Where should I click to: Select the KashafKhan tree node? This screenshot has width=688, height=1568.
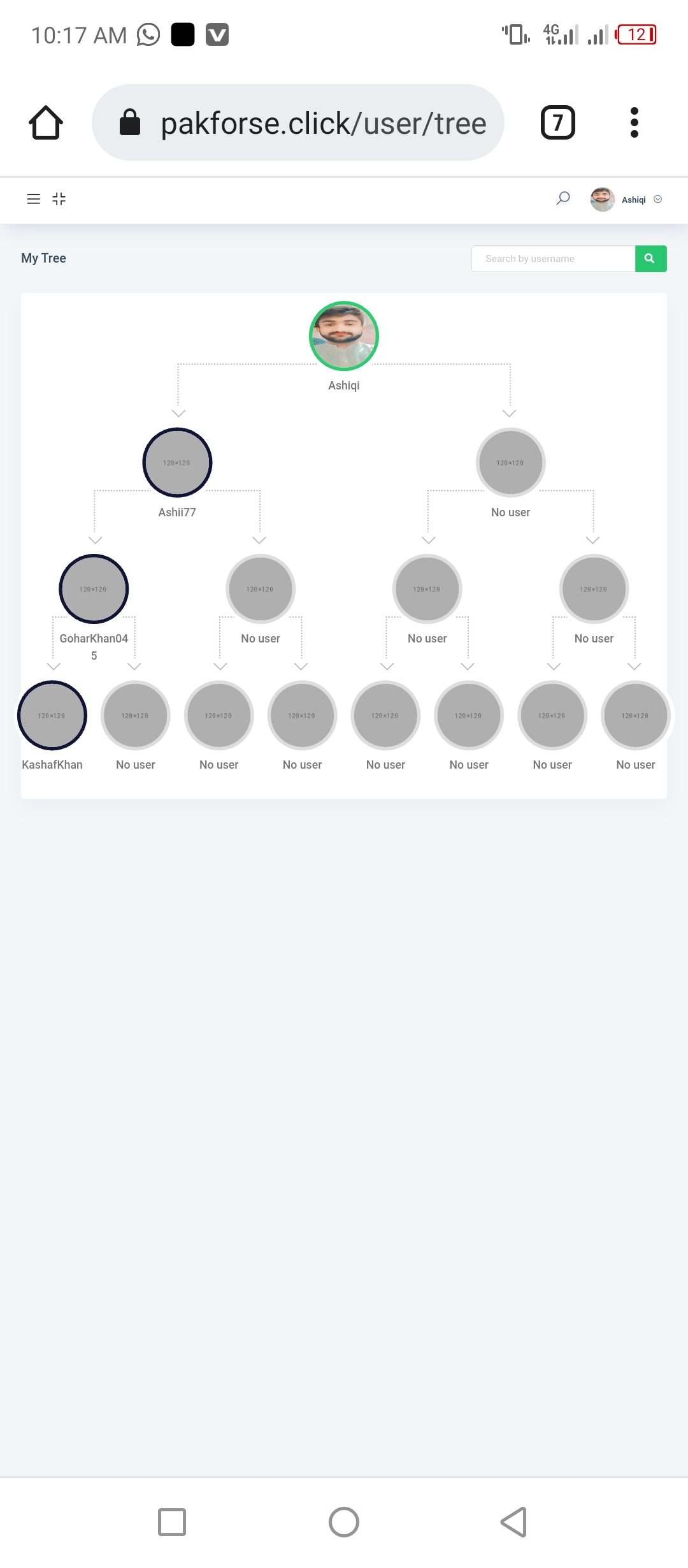[52, 715]
